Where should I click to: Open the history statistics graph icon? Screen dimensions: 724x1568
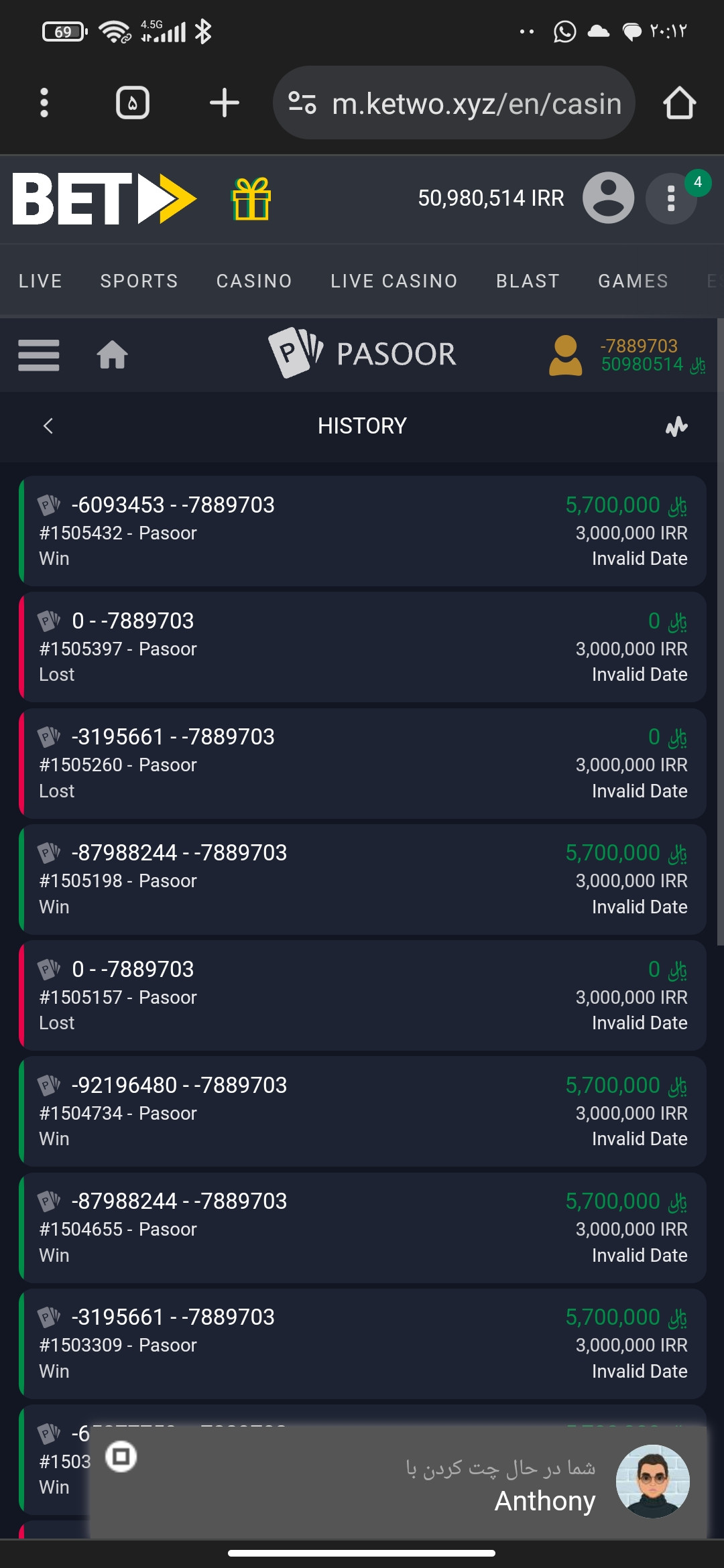click(x=676, y=426)
